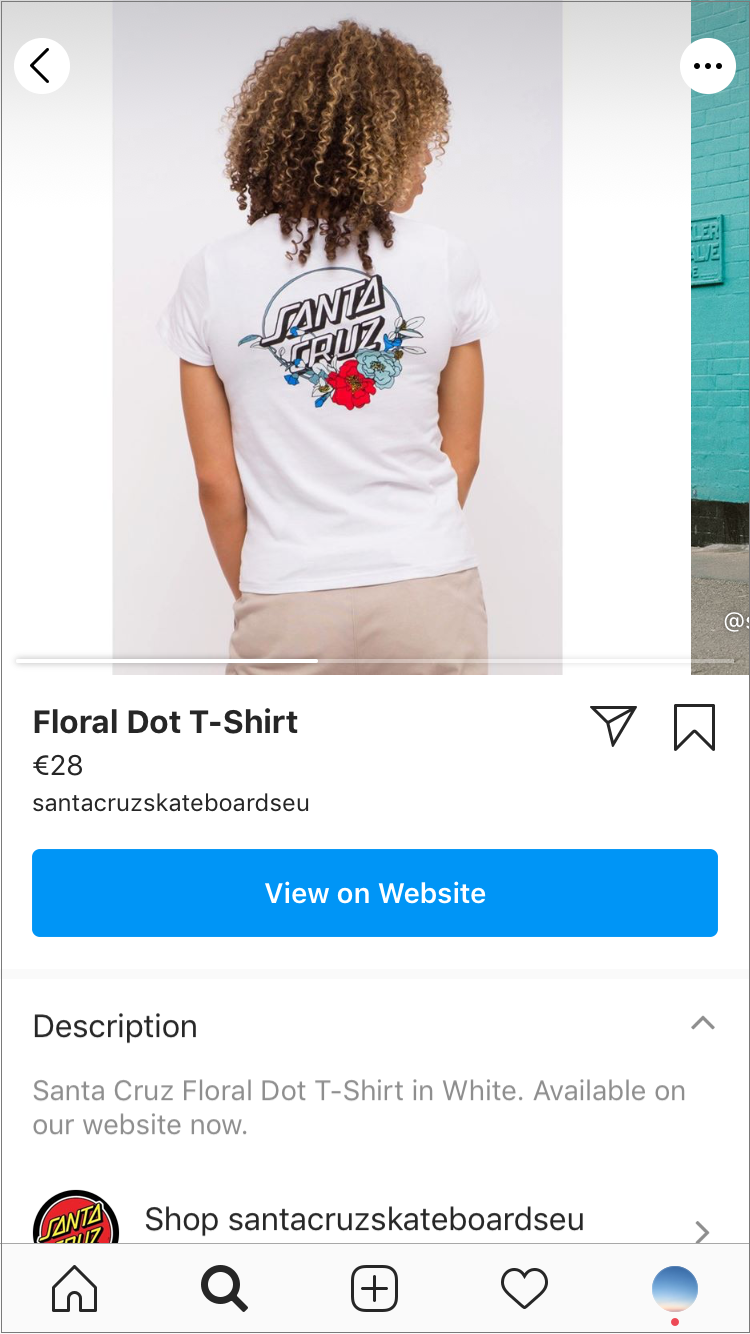This screenshot has height=1334, width=750.
Task: Open the Activity heart tab
Action: pyautogui.click(x=524, y=1289)
